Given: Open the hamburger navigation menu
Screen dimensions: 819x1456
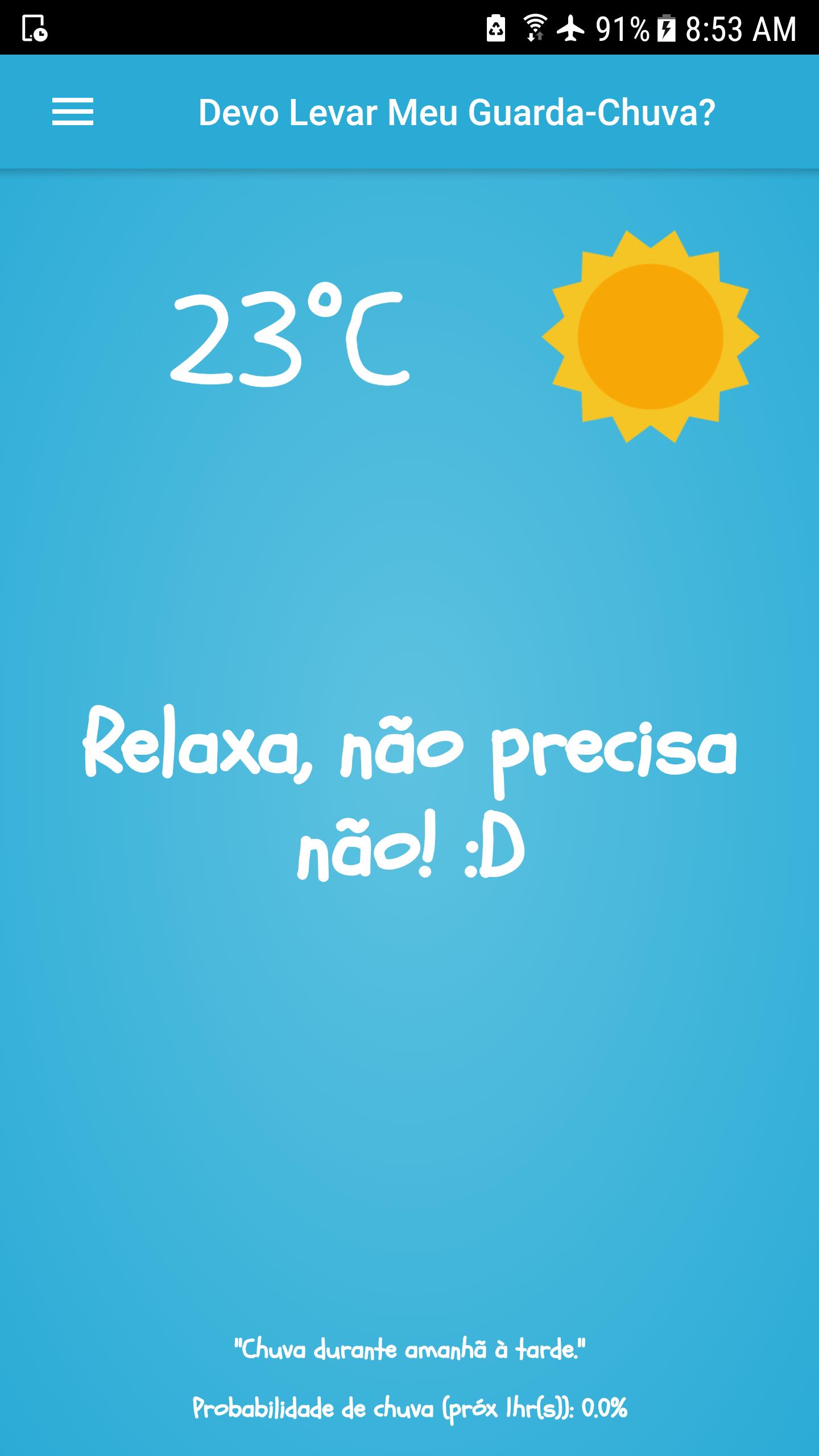Looking at the screenshot, I should [73, 111].
